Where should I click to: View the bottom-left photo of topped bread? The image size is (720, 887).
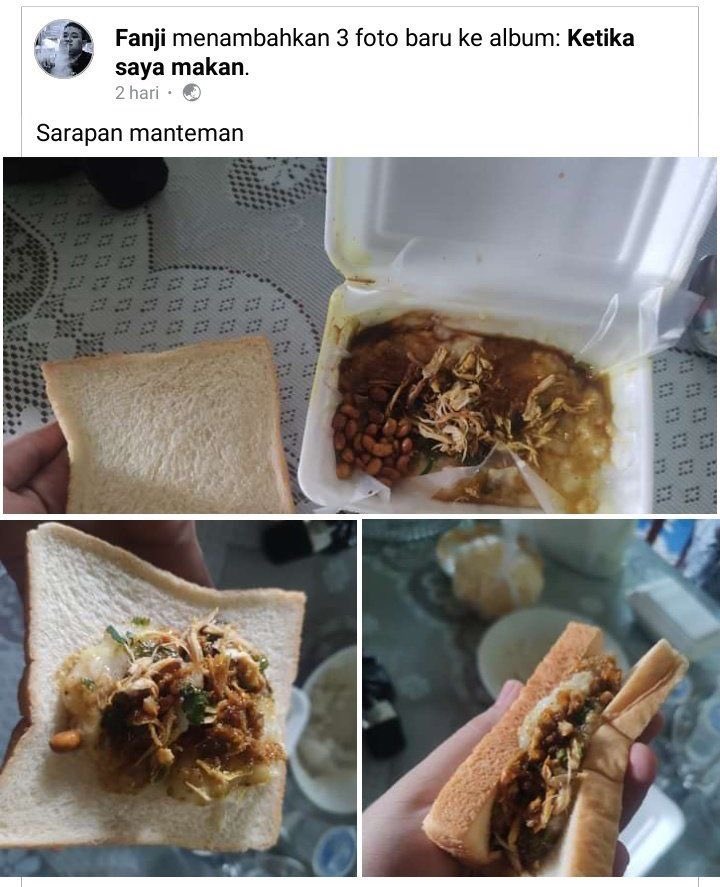tap(175, 700)
